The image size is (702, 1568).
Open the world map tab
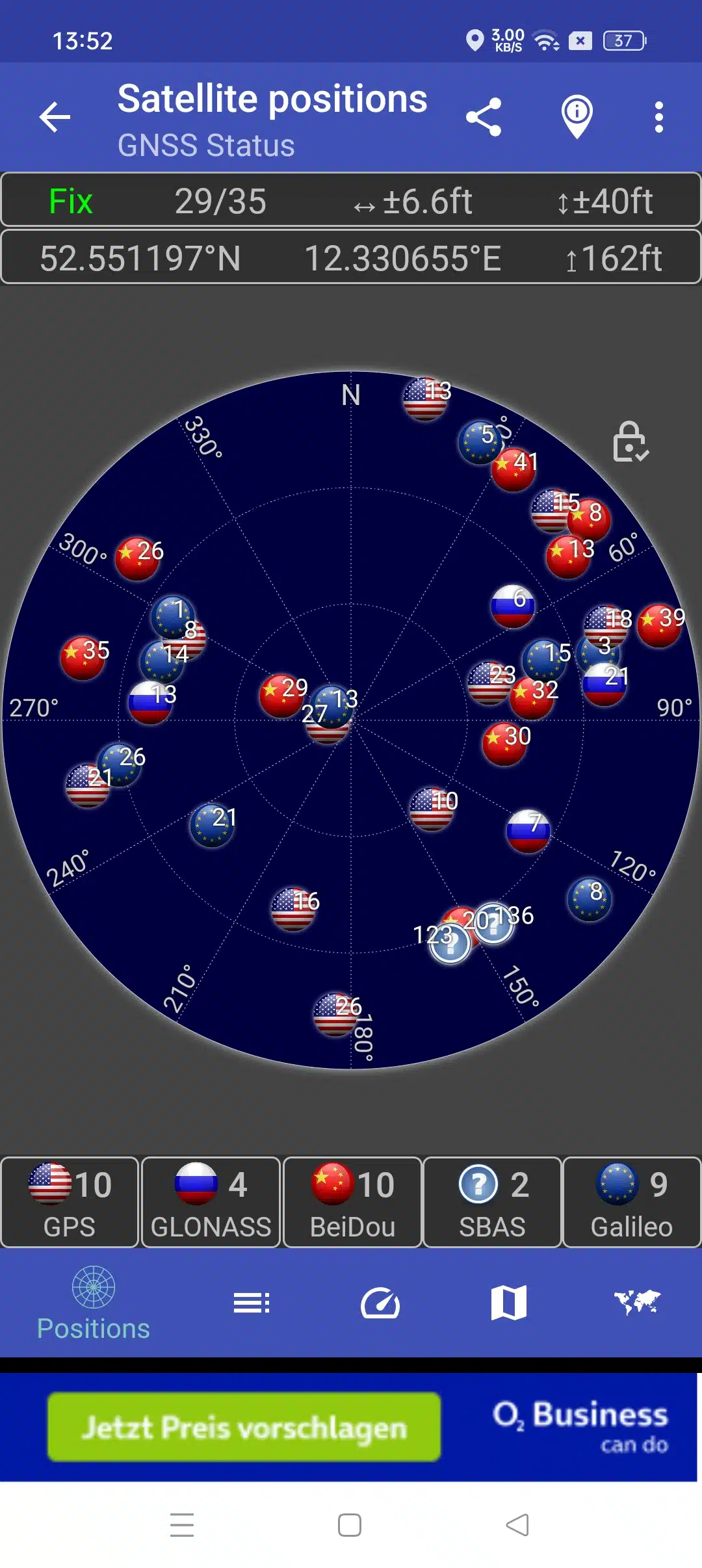click(637, 1303)
